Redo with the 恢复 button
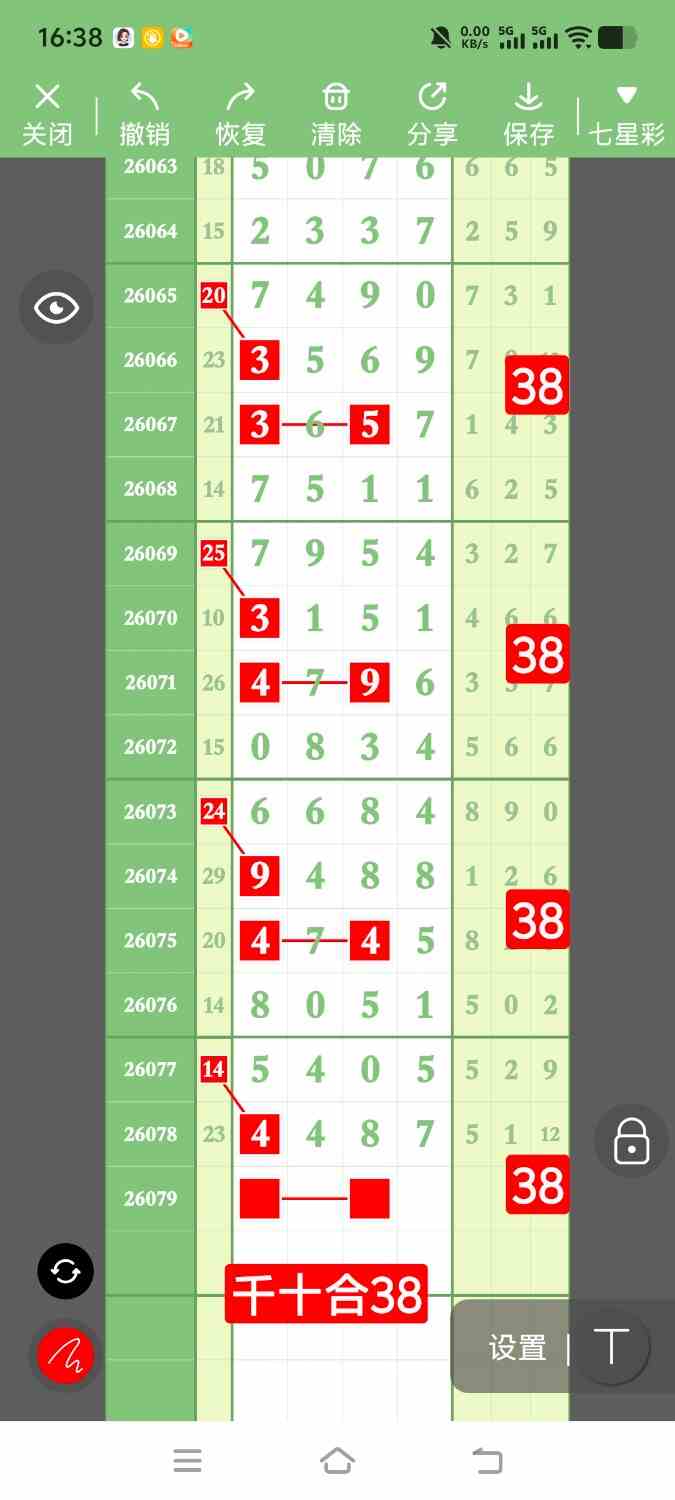 pyautogui.click(x=240, y=115)
